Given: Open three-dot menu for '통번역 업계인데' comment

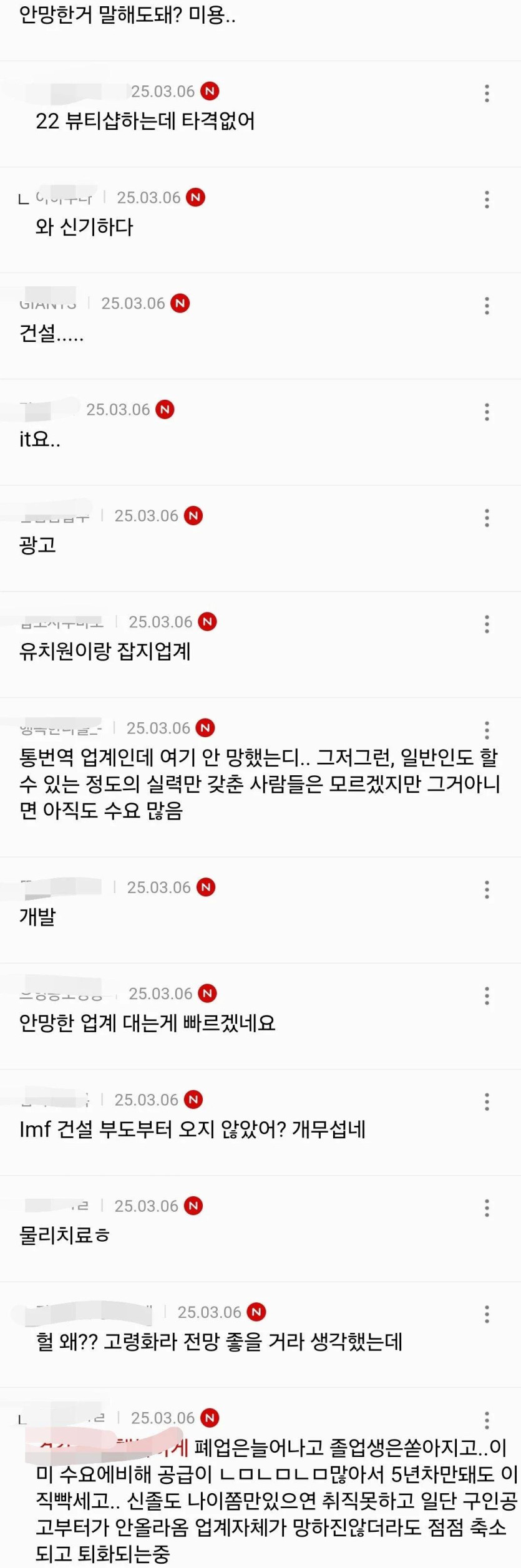Looking at the screenshot, I should coord(487,730).
